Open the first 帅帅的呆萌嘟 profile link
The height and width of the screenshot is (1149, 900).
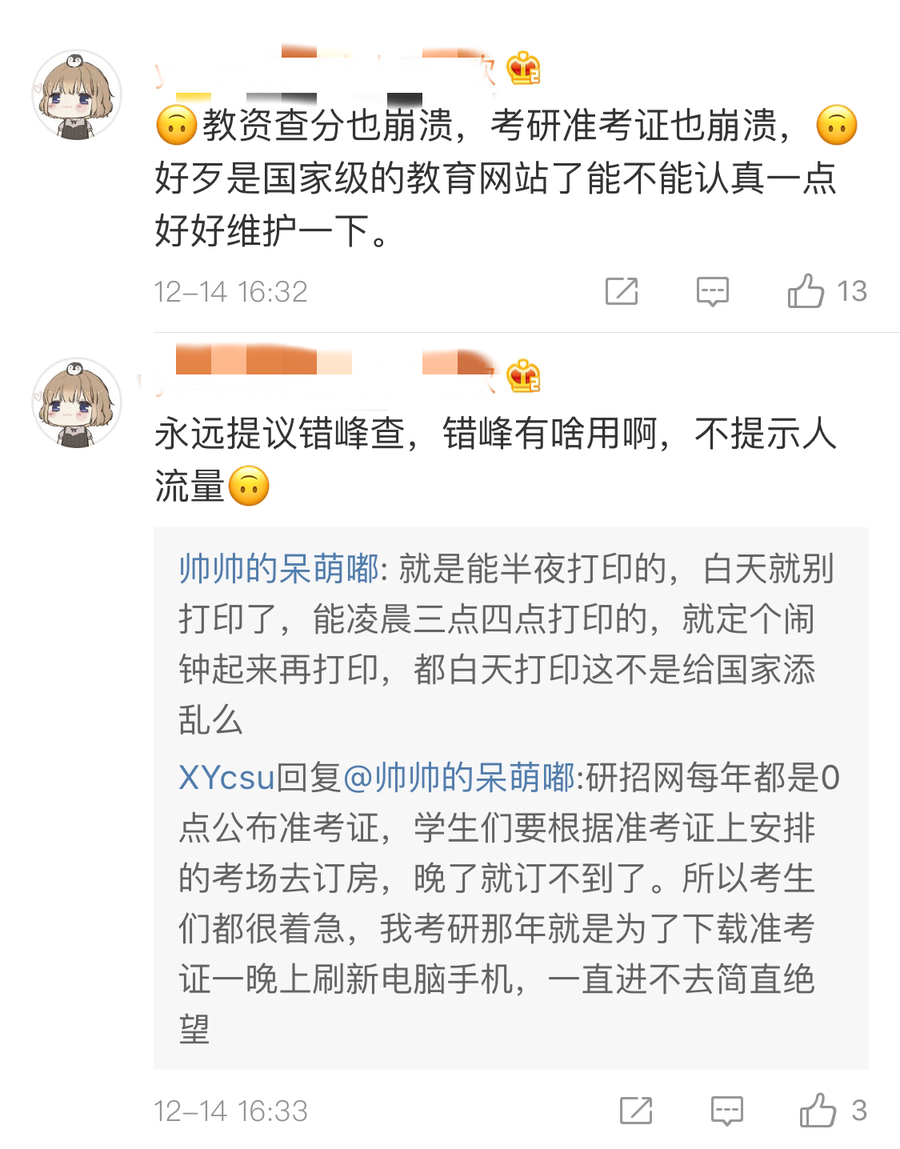click(x=278, y=569)
